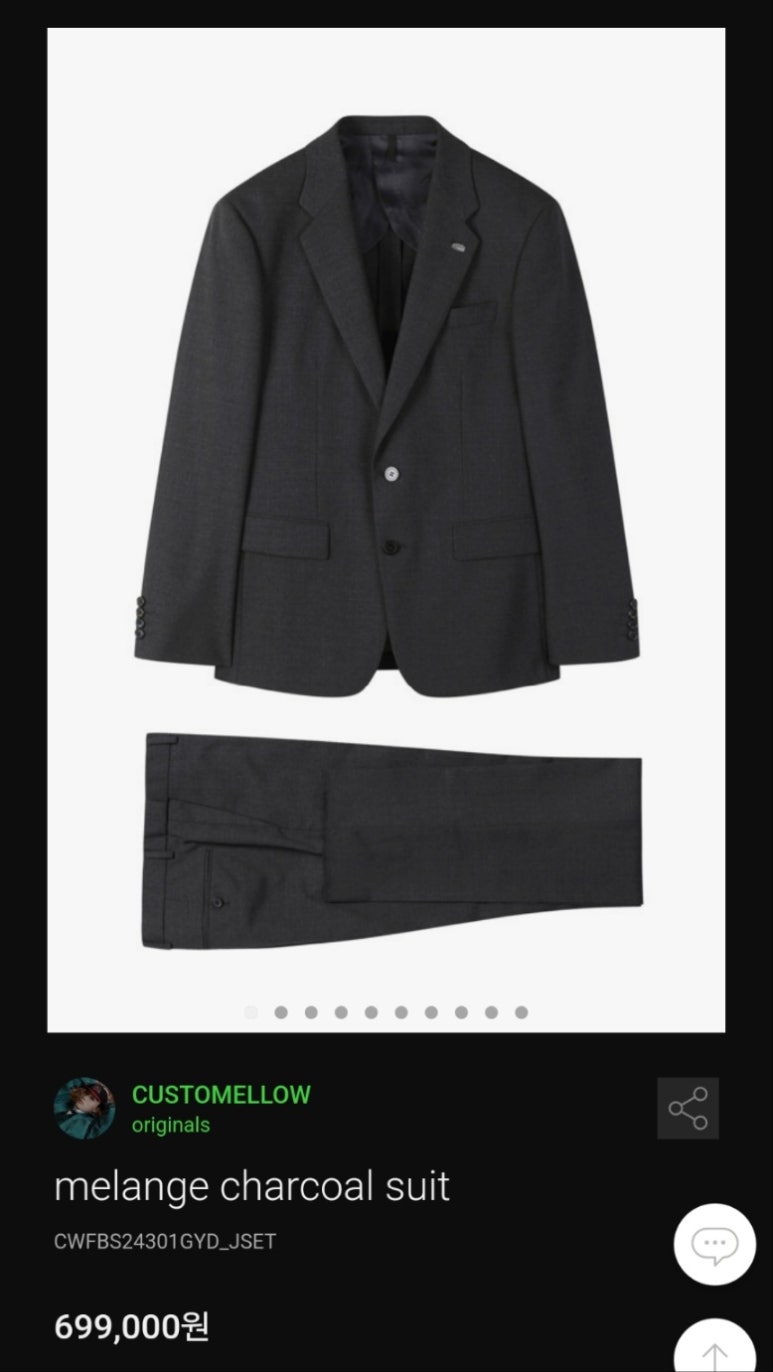Share this melange charcoal suit

[687, 1108]
